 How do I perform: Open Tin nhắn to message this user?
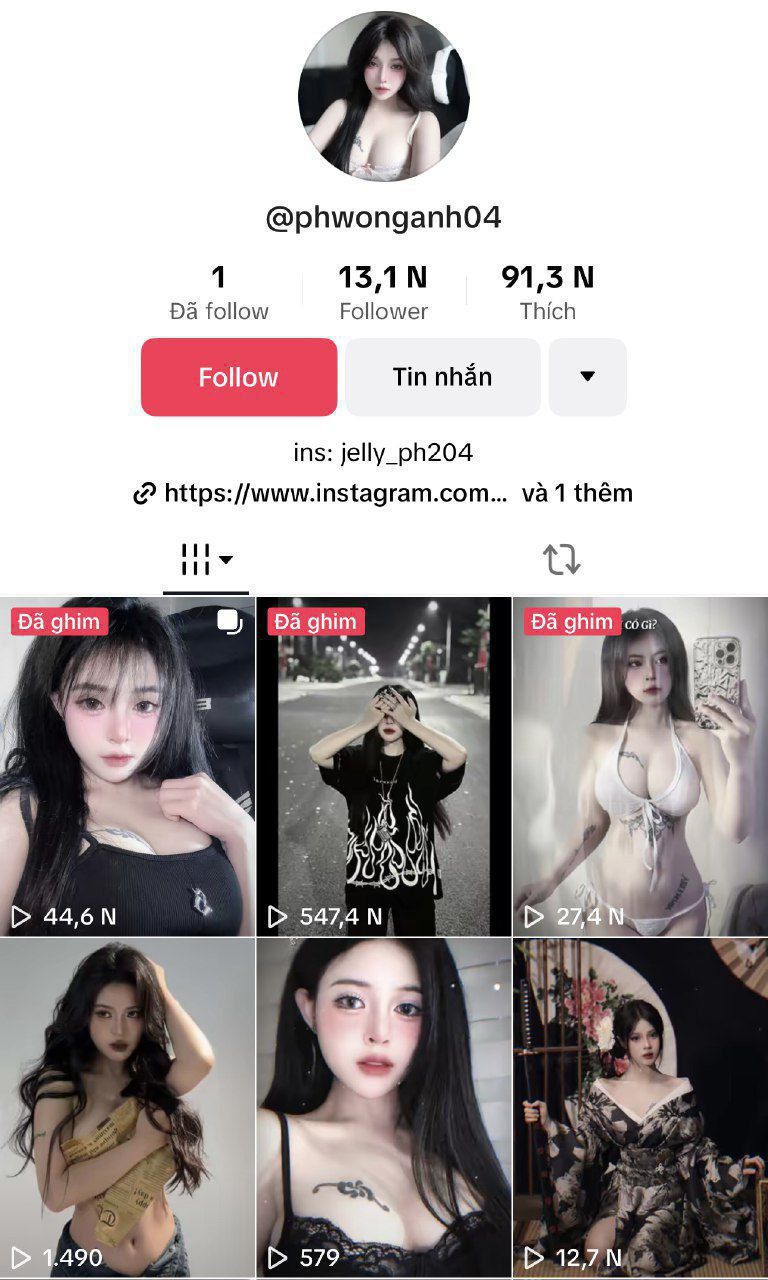442,377
